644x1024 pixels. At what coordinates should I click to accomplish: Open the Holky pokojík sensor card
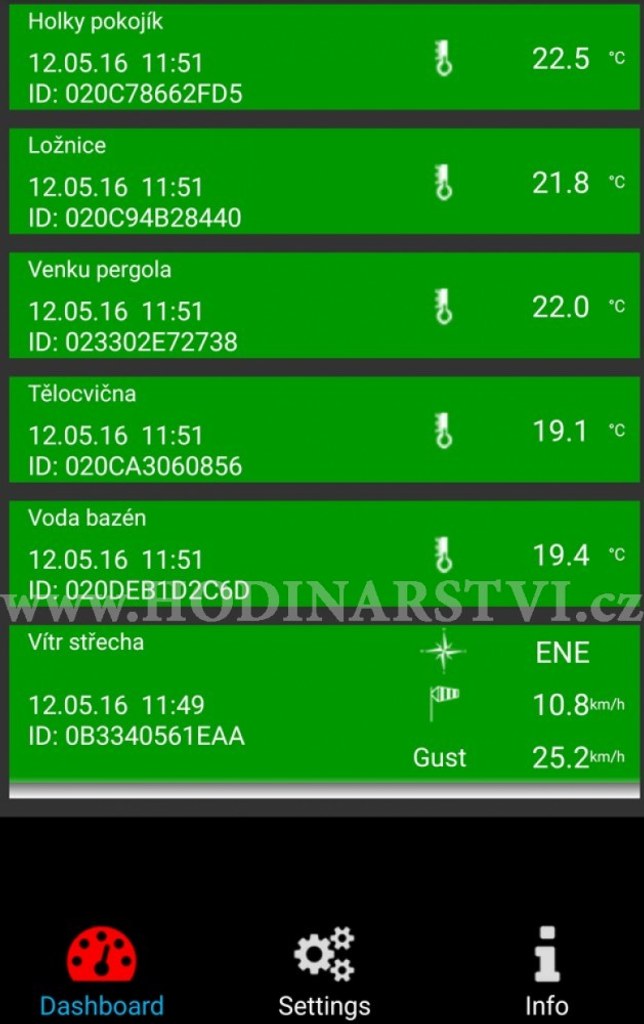point(322,59)
